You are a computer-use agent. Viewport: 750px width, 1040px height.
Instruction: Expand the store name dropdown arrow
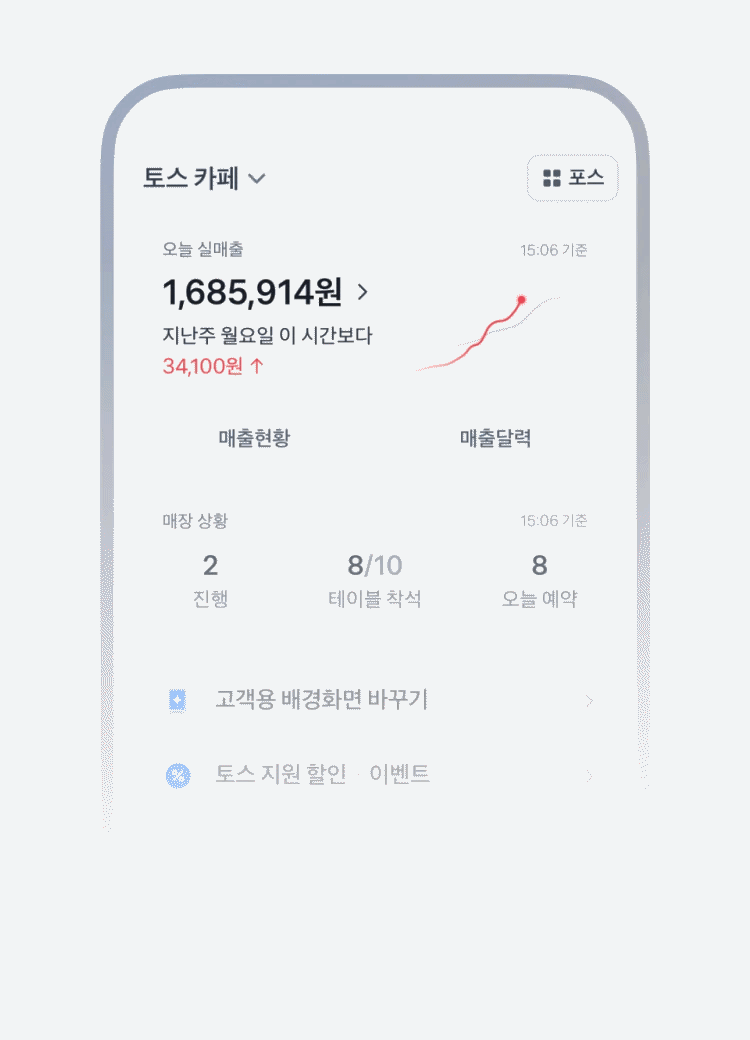258,179
